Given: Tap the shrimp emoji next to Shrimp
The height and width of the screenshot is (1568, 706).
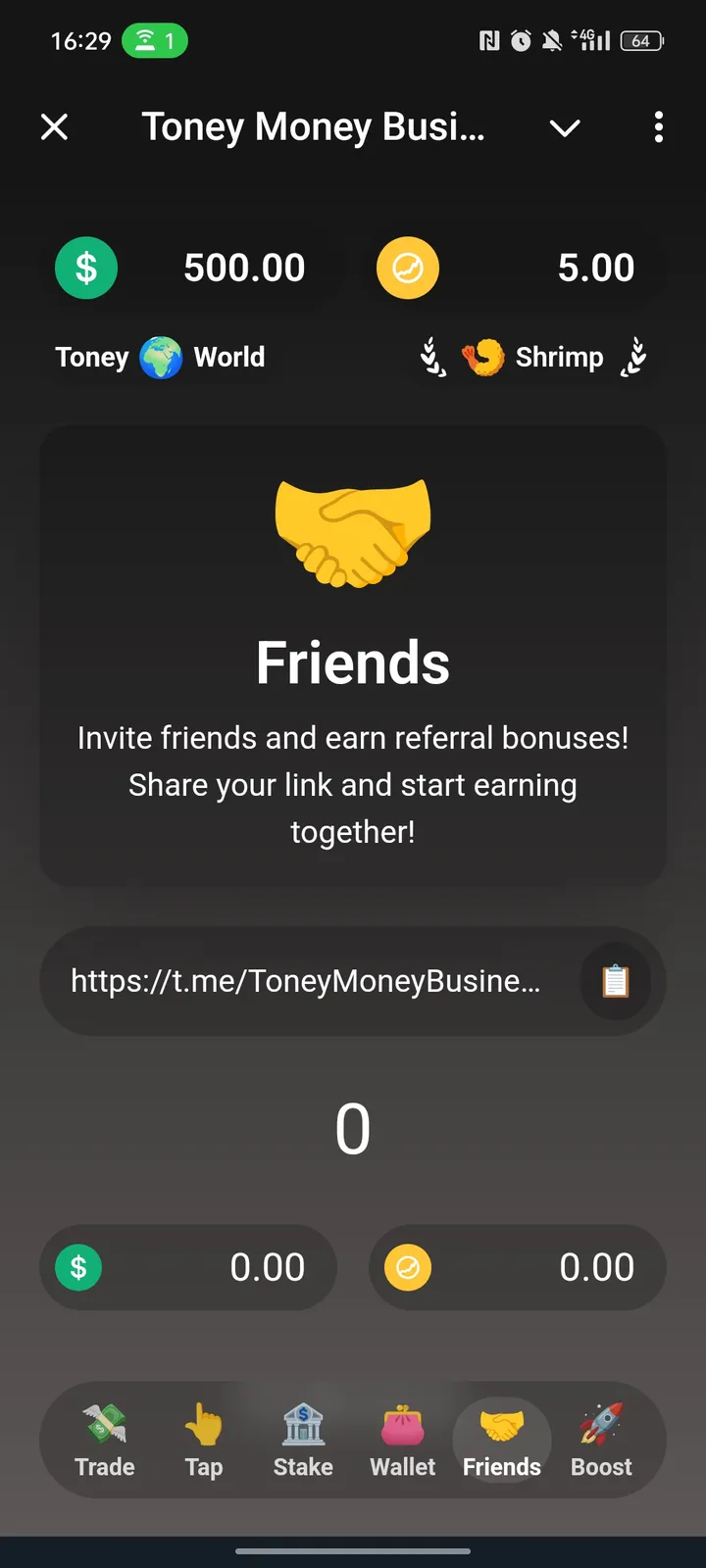Looking at the screenshot, I should pyautogui.click(x=482, y=357).
